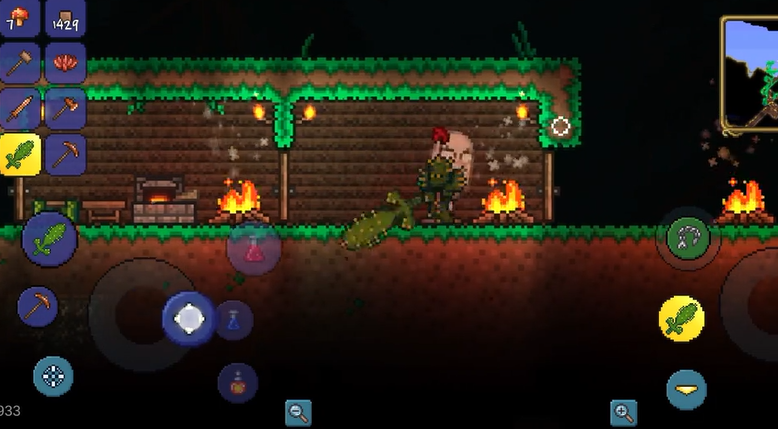778x429 pixels.
Task: Select the axe hotbar slot
Action: tap(65, 108)
